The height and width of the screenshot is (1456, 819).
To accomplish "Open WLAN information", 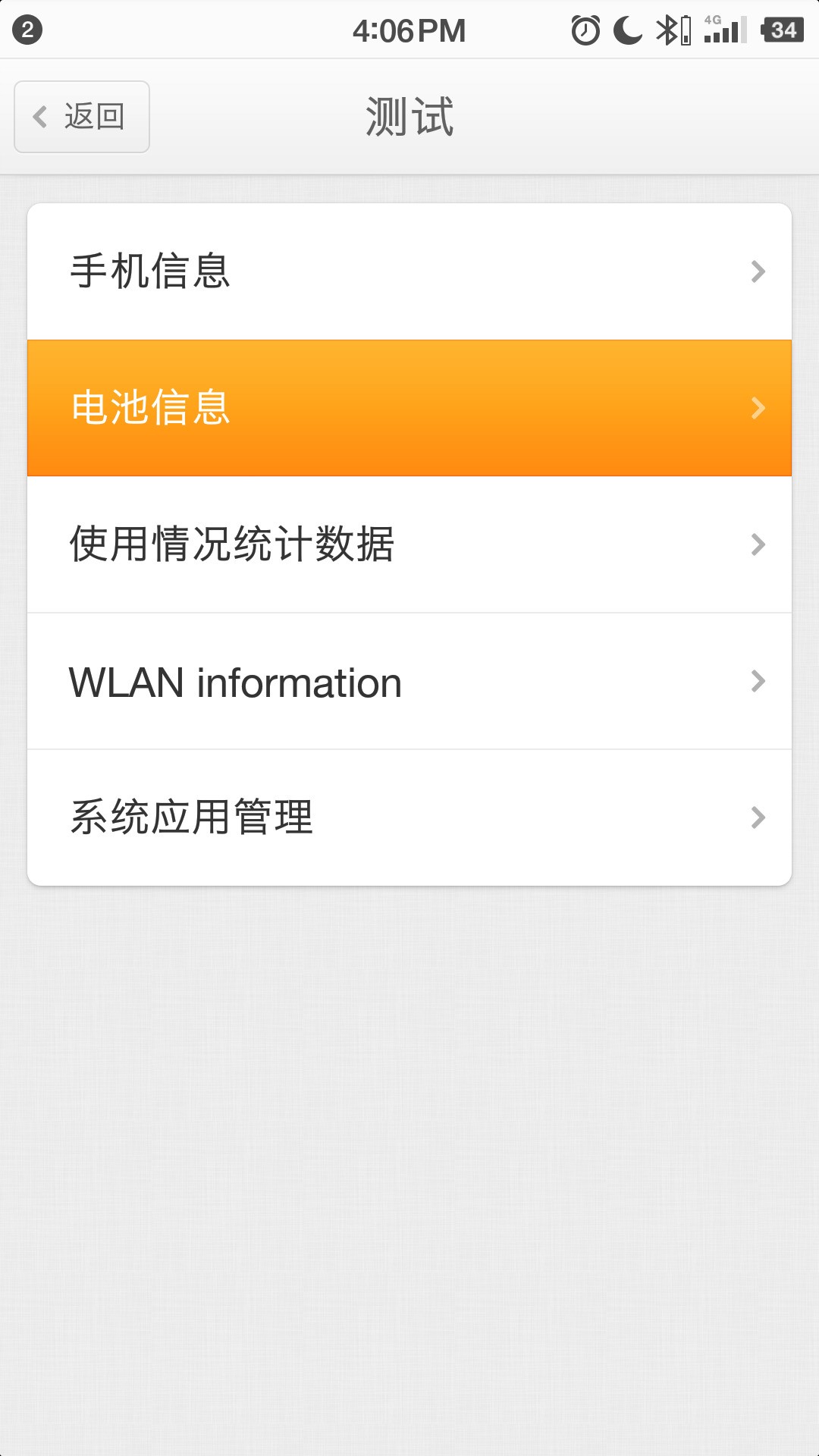I will pos(409,681).
